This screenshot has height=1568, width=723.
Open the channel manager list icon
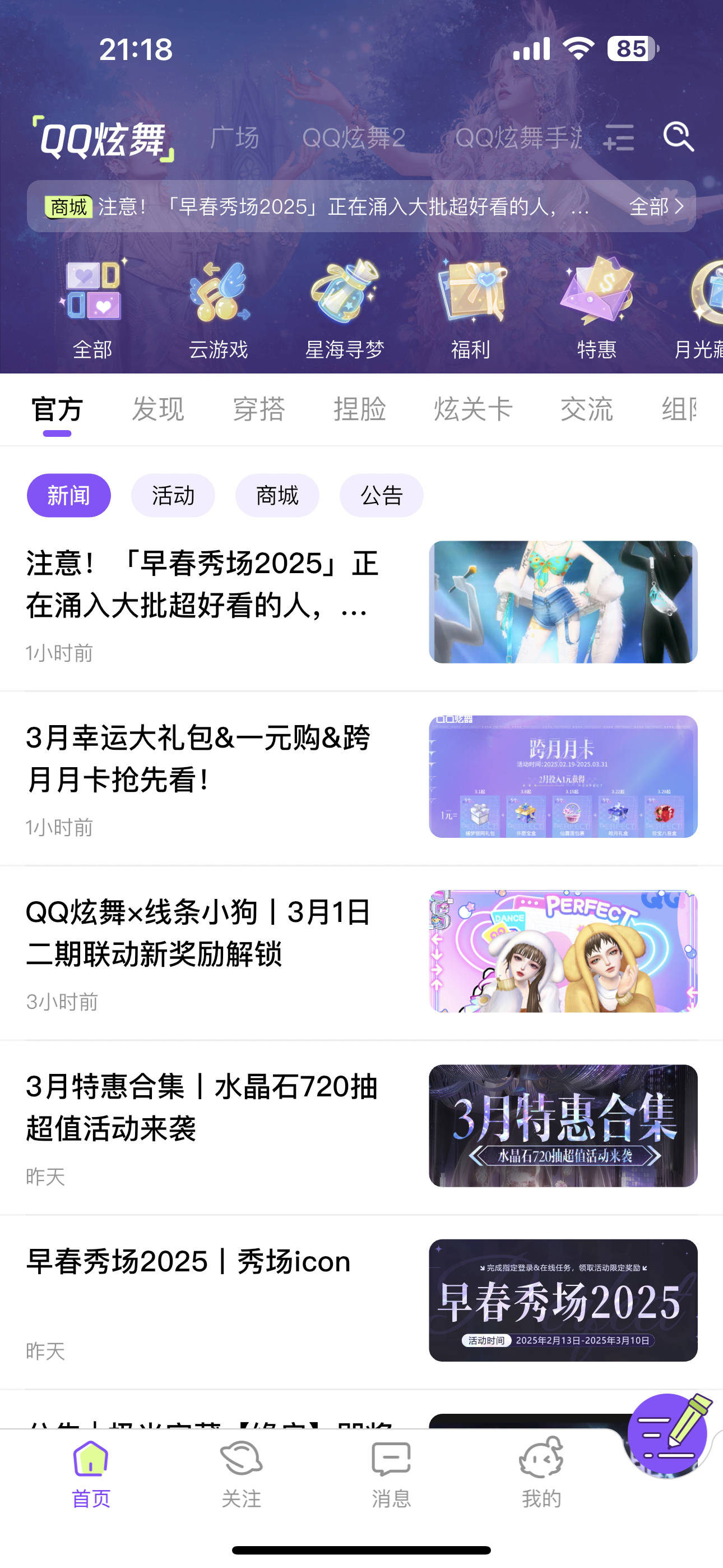click(619, 137)
